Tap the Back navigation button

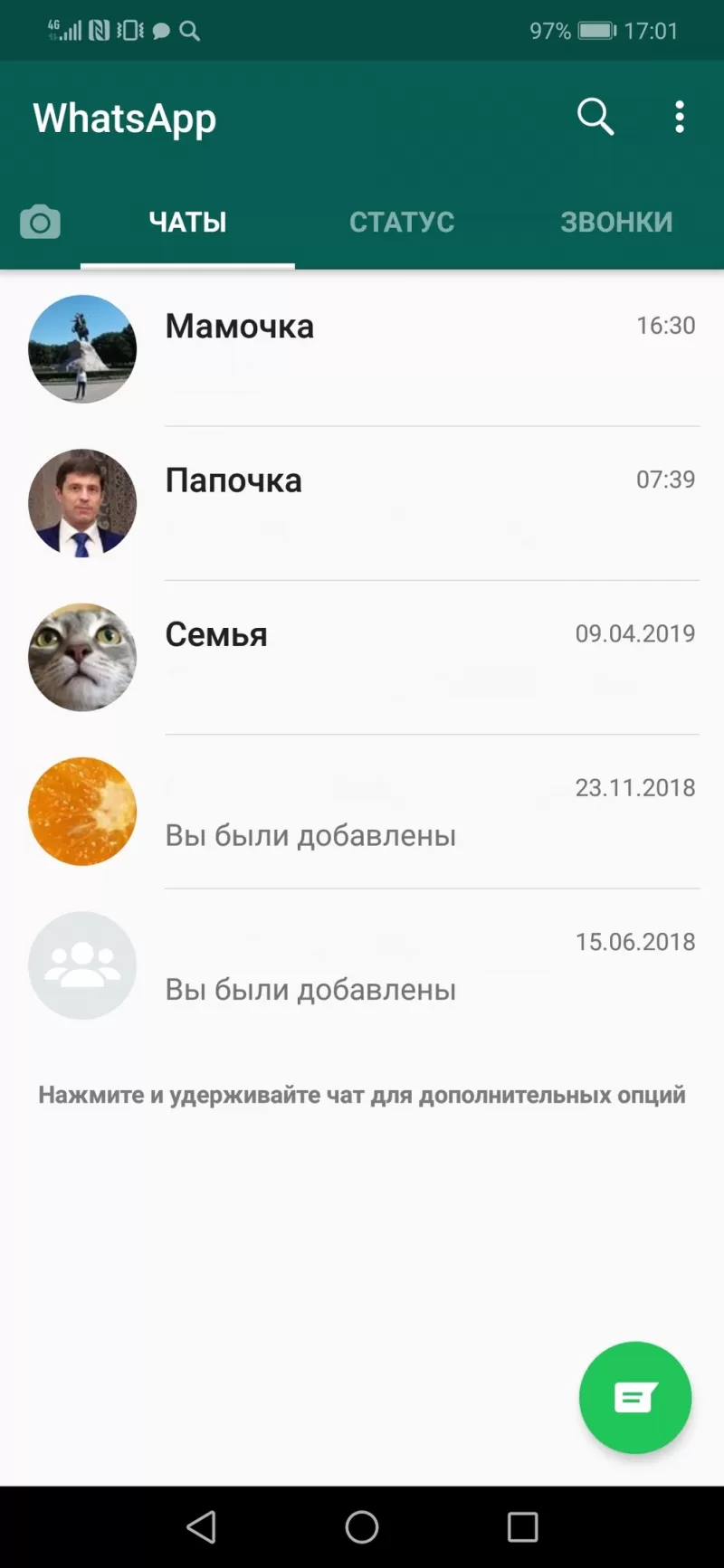[x=201, y=1526]
